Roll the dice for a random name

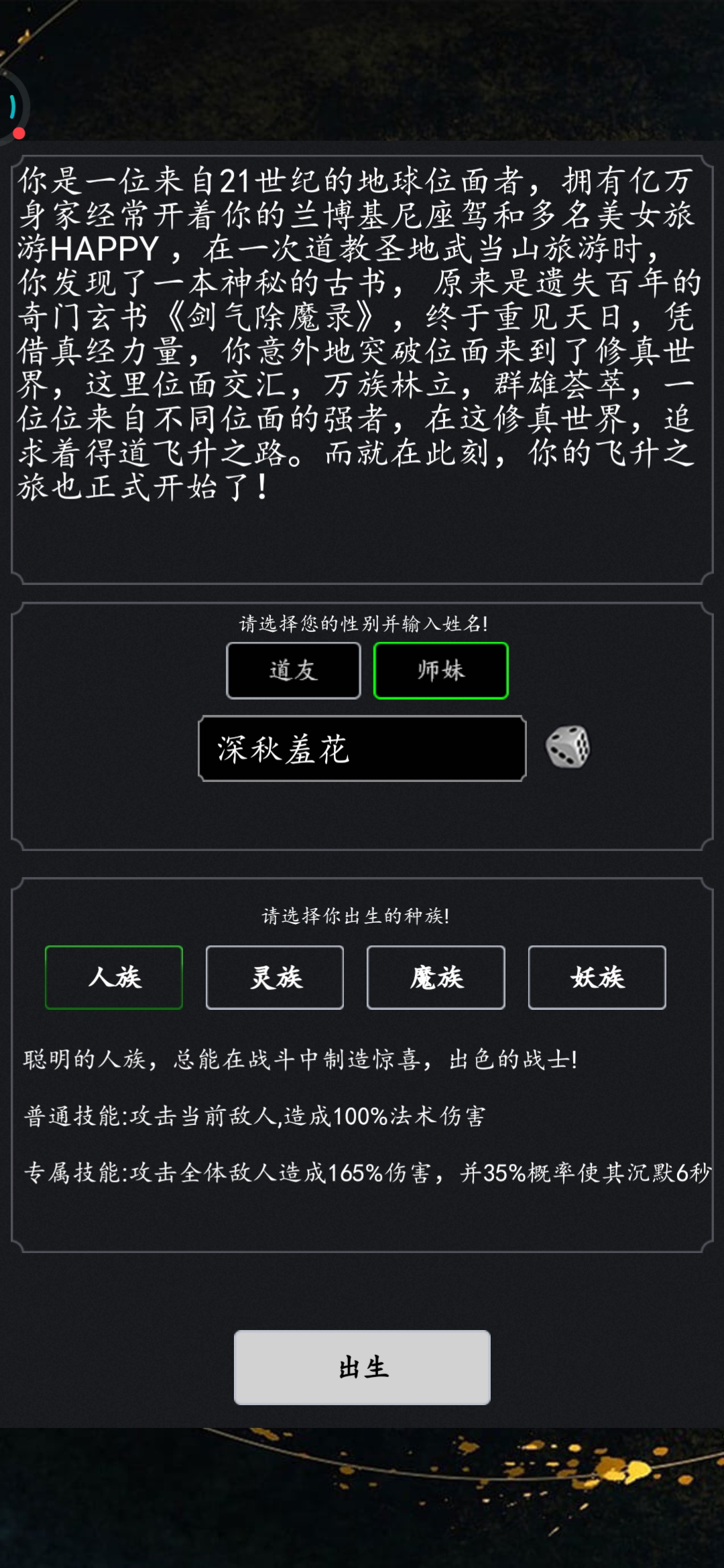pos(568,746)
